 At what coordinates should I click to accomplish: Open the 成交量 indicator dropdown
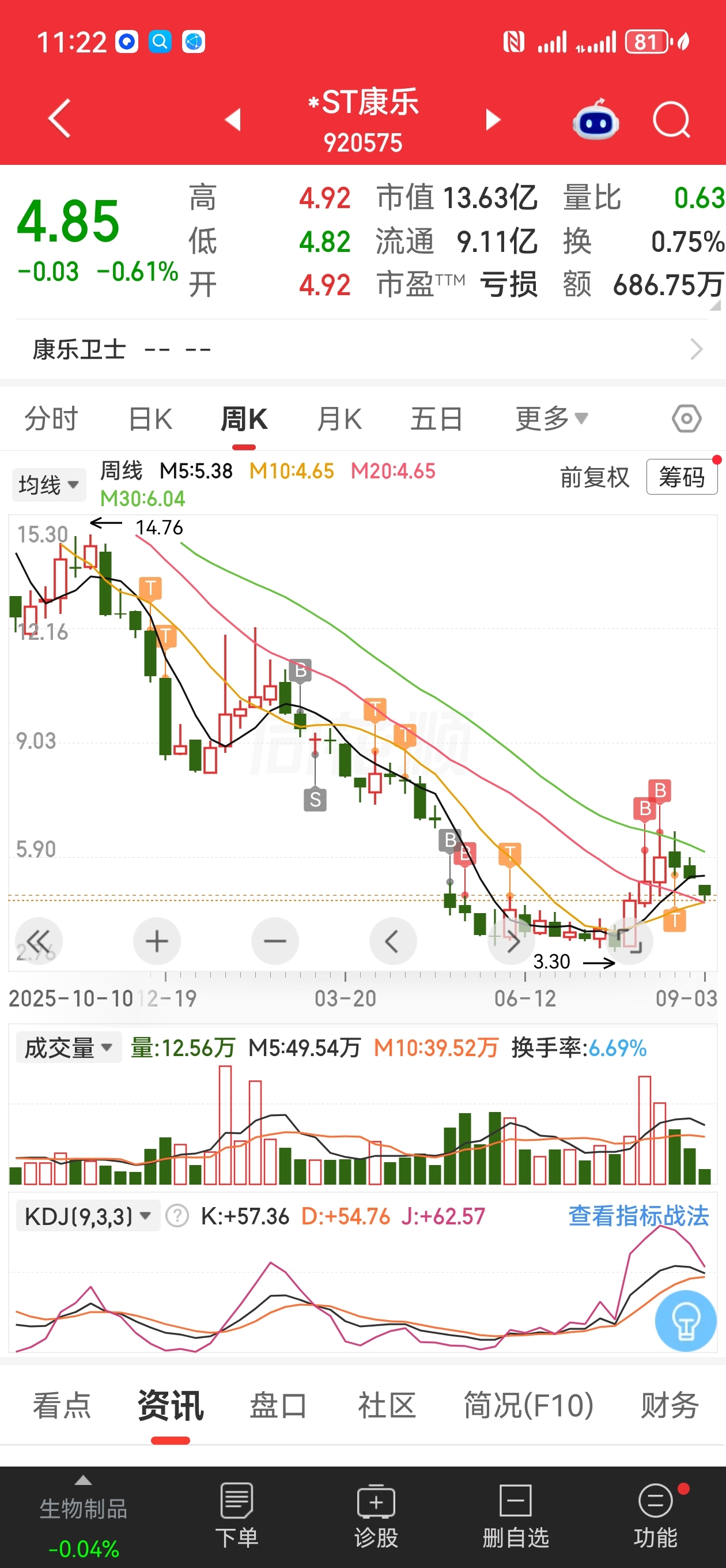[69, 1047]
